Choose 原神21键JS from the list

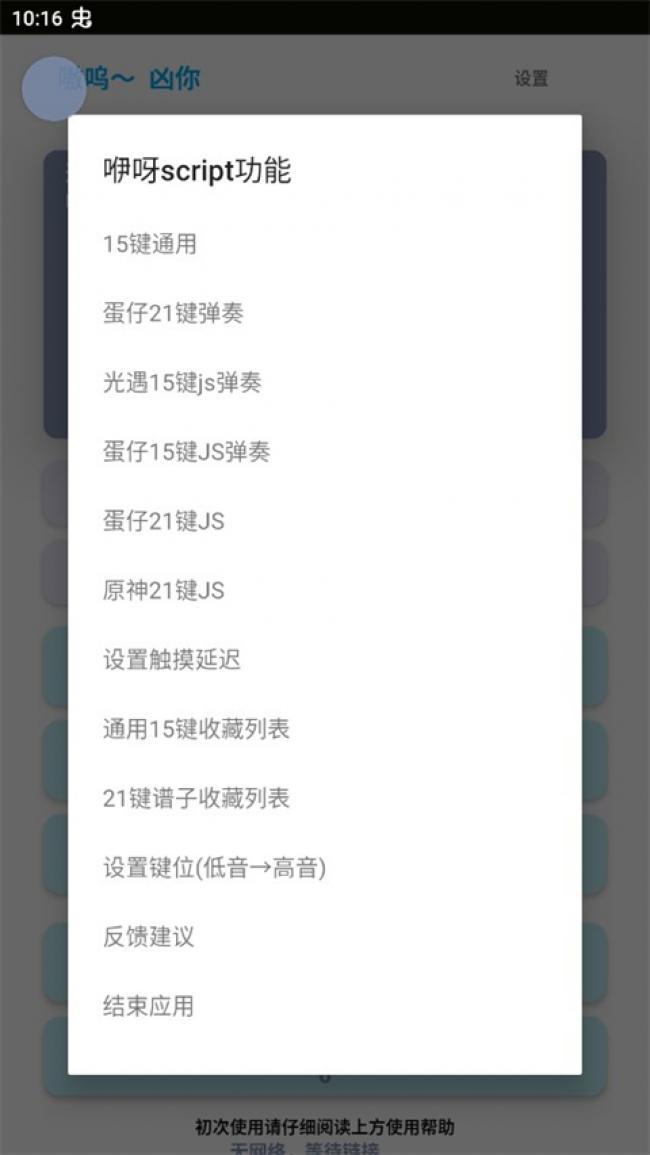tap(163, 591)
